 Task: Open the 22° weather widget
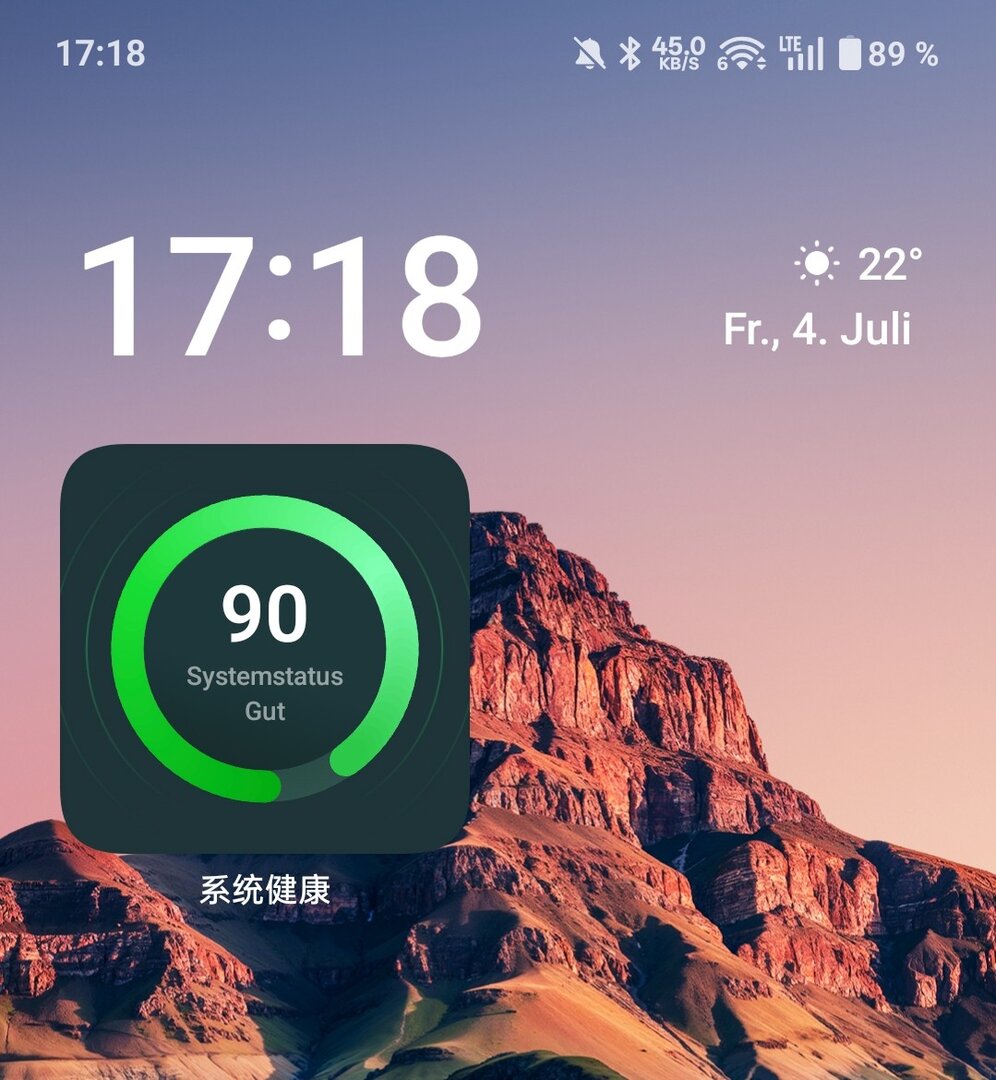tap(859, 265)
